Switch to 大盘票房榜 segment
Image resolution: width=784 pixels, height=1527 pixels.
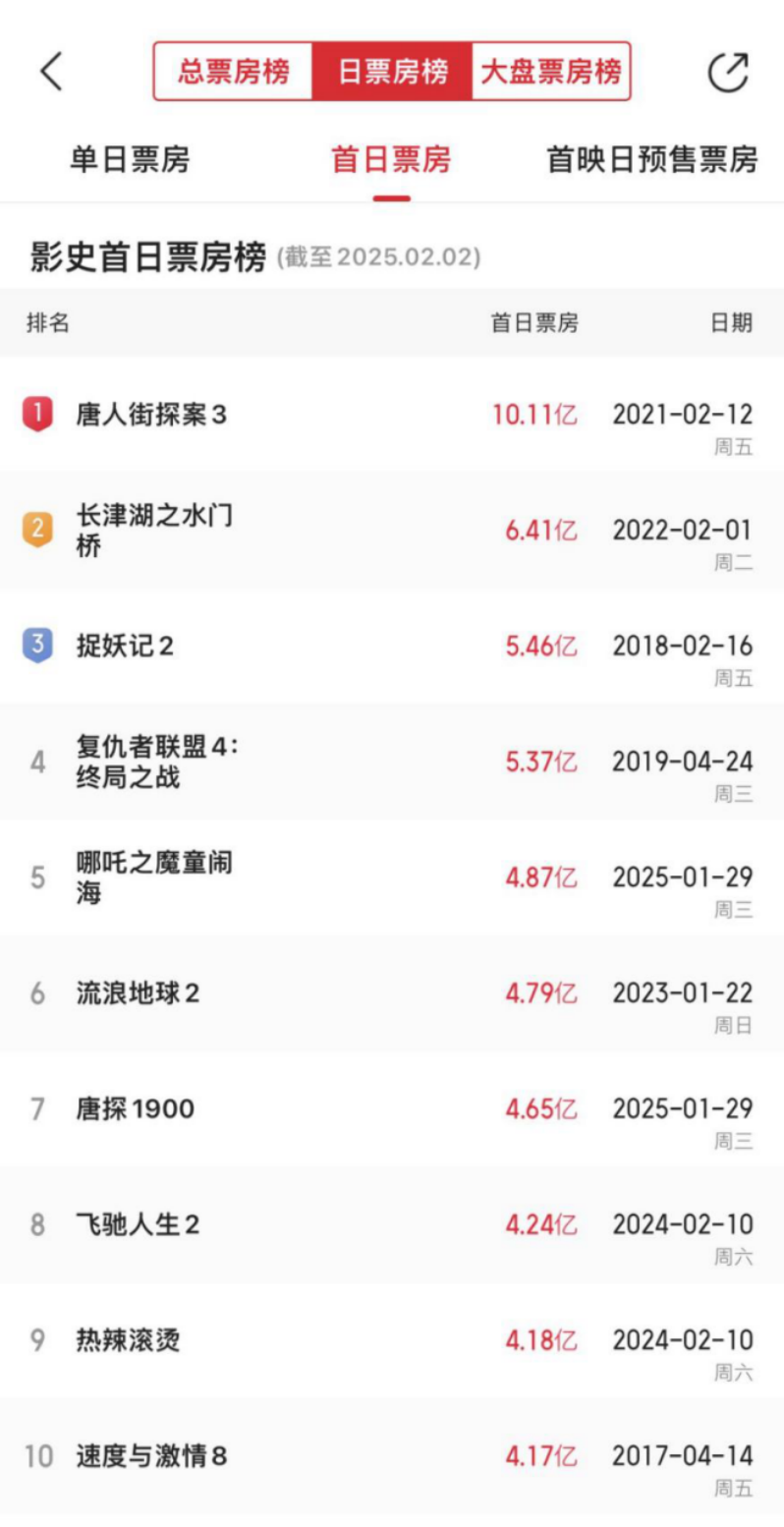(x=551, y=72)
